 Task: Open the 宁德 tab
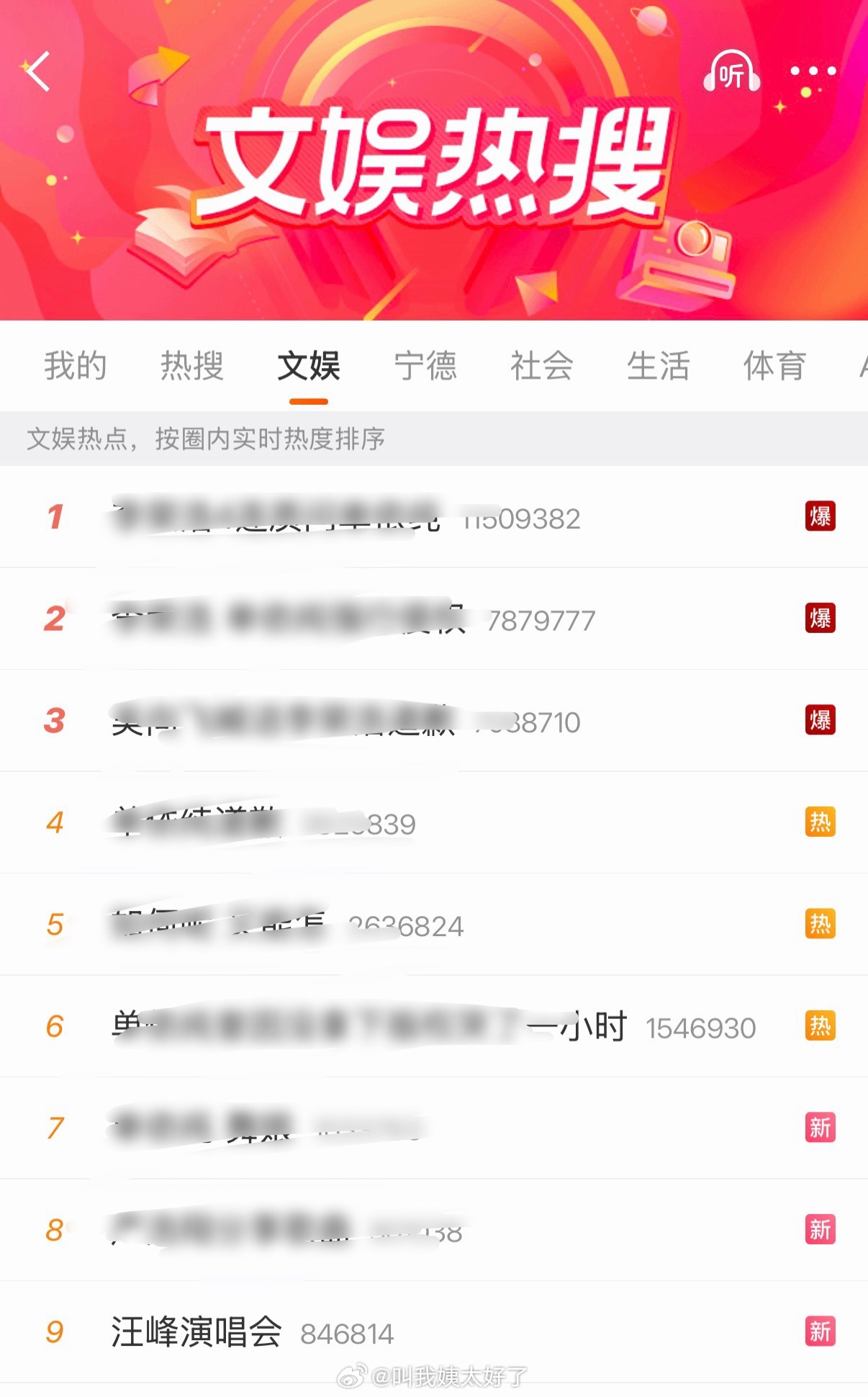(x=426, y=367)
